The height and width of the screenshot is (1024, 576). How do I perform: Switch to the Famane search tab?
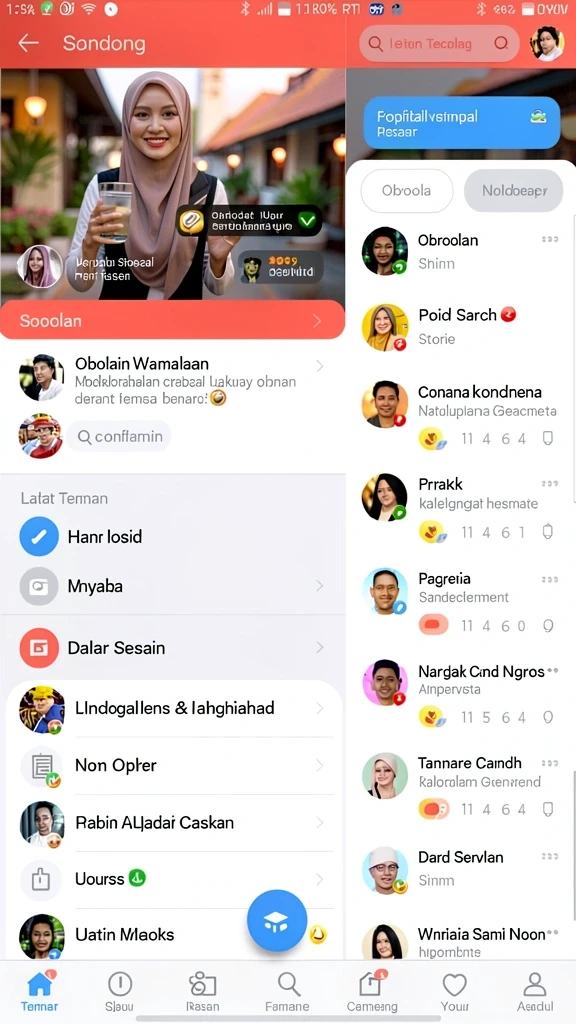click(x=287, y=991)
